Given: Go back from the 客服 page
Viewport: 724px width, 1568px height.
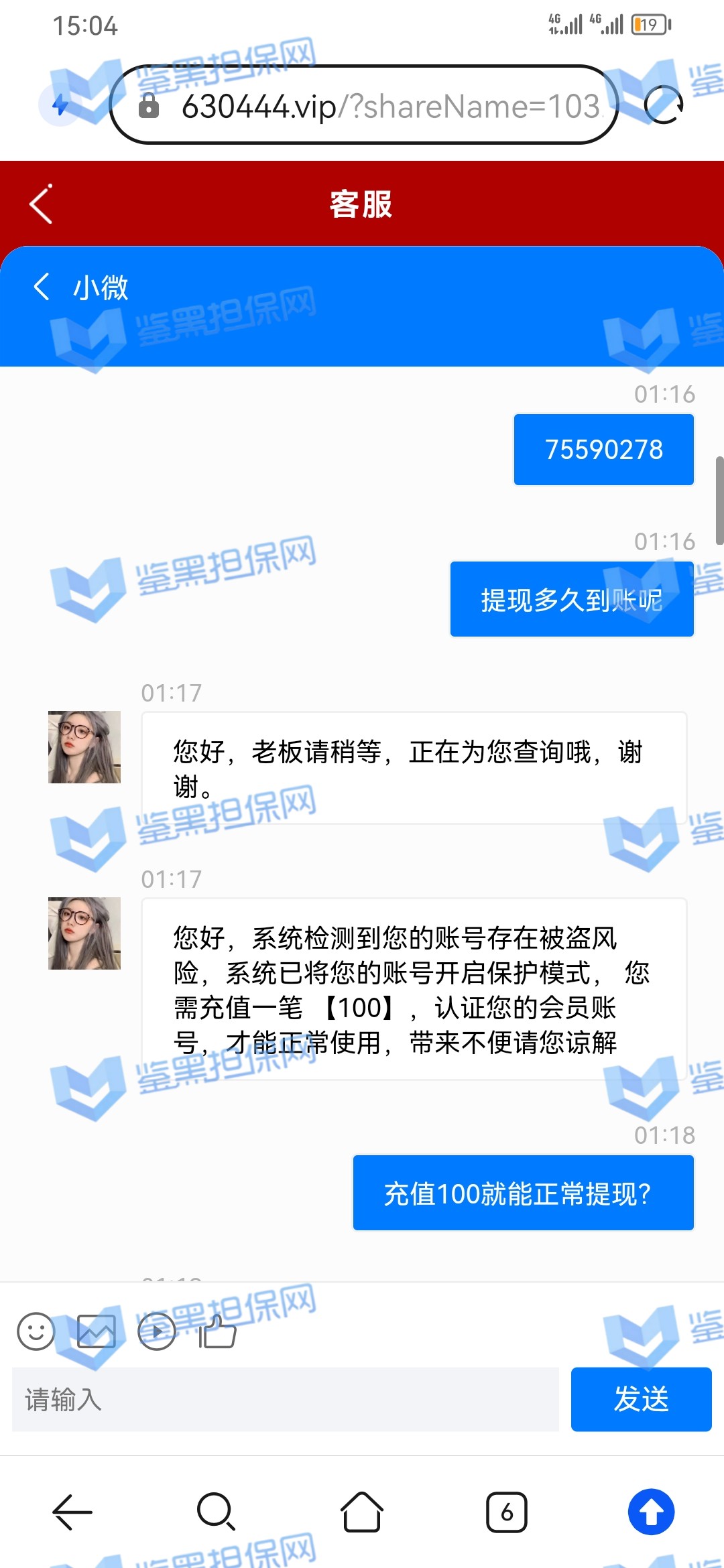Looking at the screenshot, I should click(41, 204).
